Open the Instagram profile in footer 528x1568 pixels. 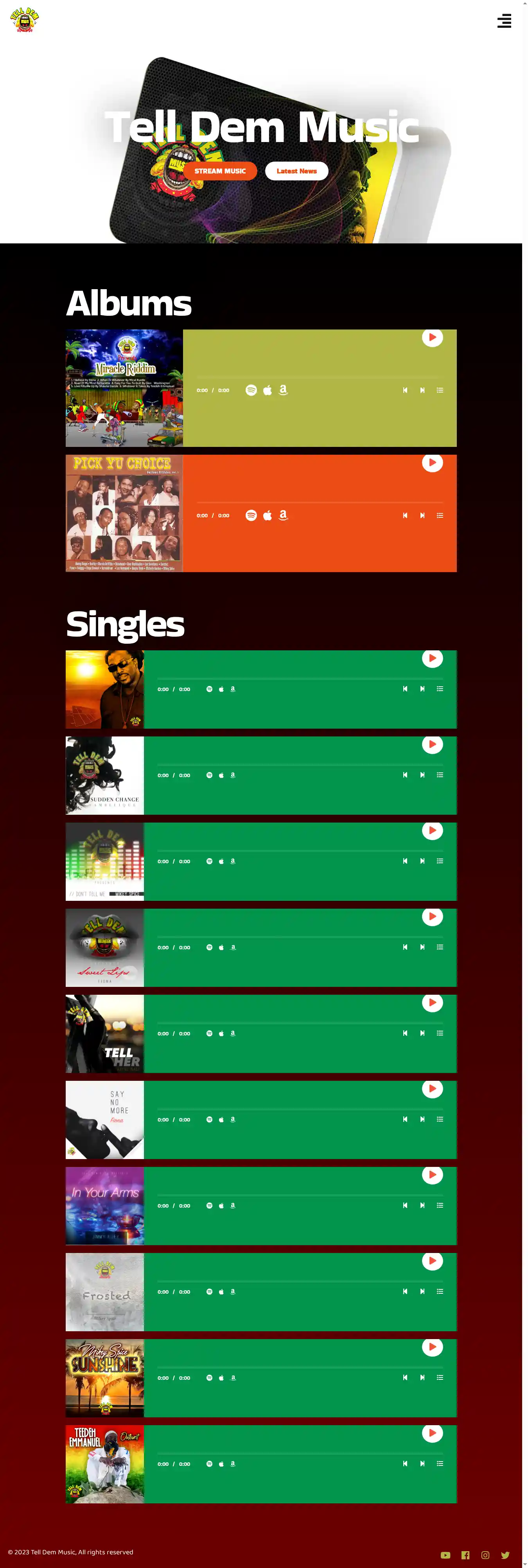(x=485, y=1555)
